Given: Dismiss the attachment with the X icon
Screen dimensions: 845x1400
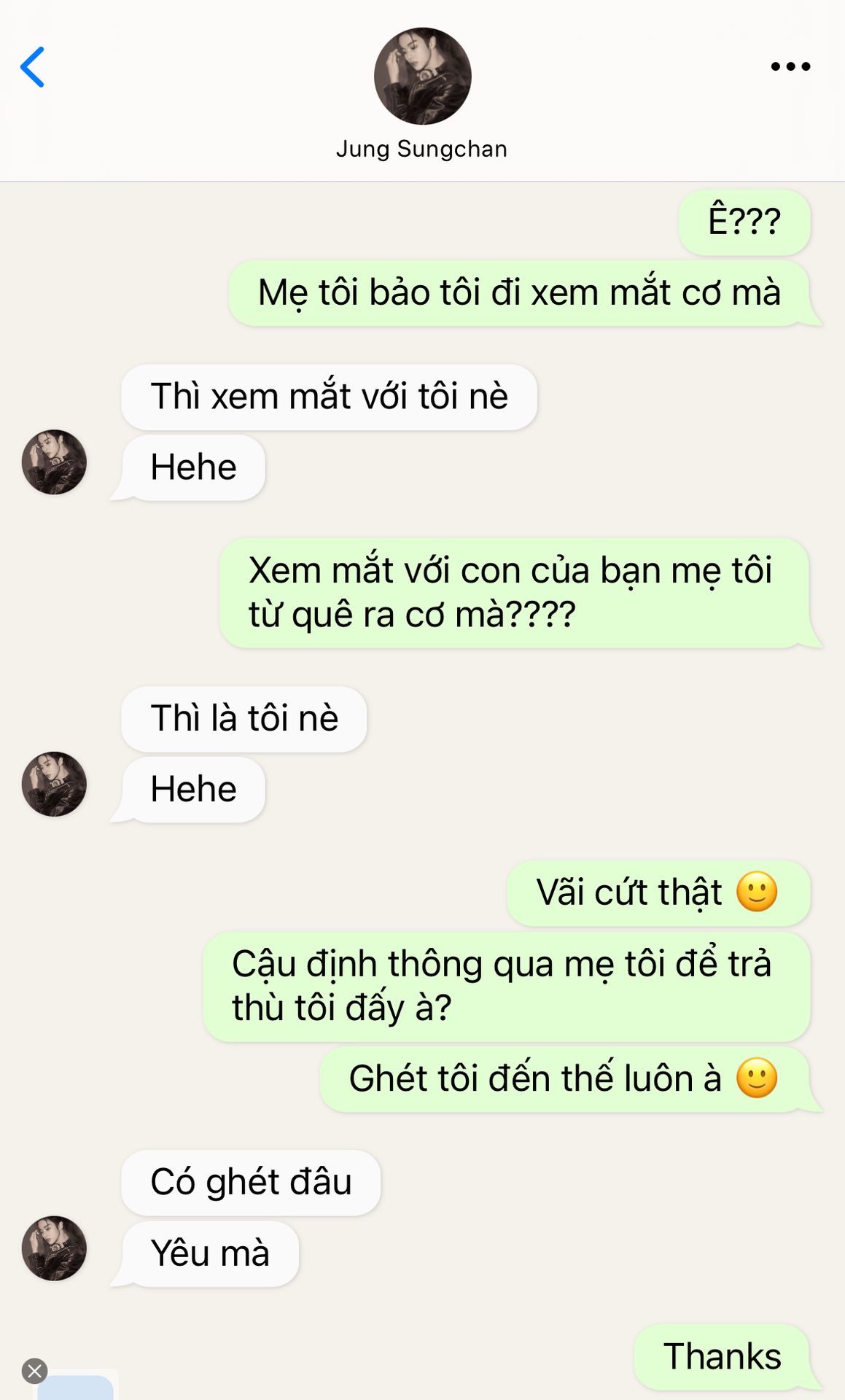Looking at the screenshot, I should tap(34, 1371).
